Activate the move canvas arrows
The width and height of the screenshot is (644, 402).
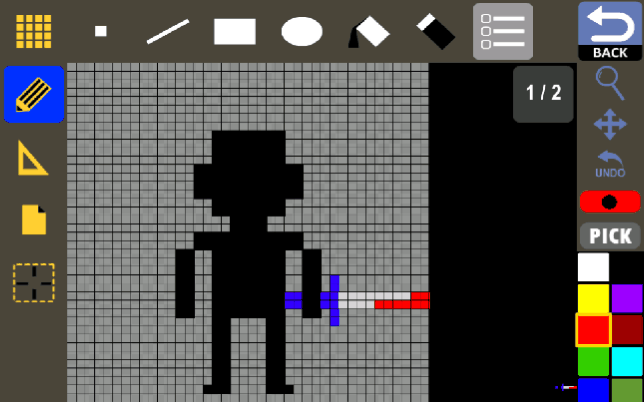pyautogui.click(x=610, y=124)
